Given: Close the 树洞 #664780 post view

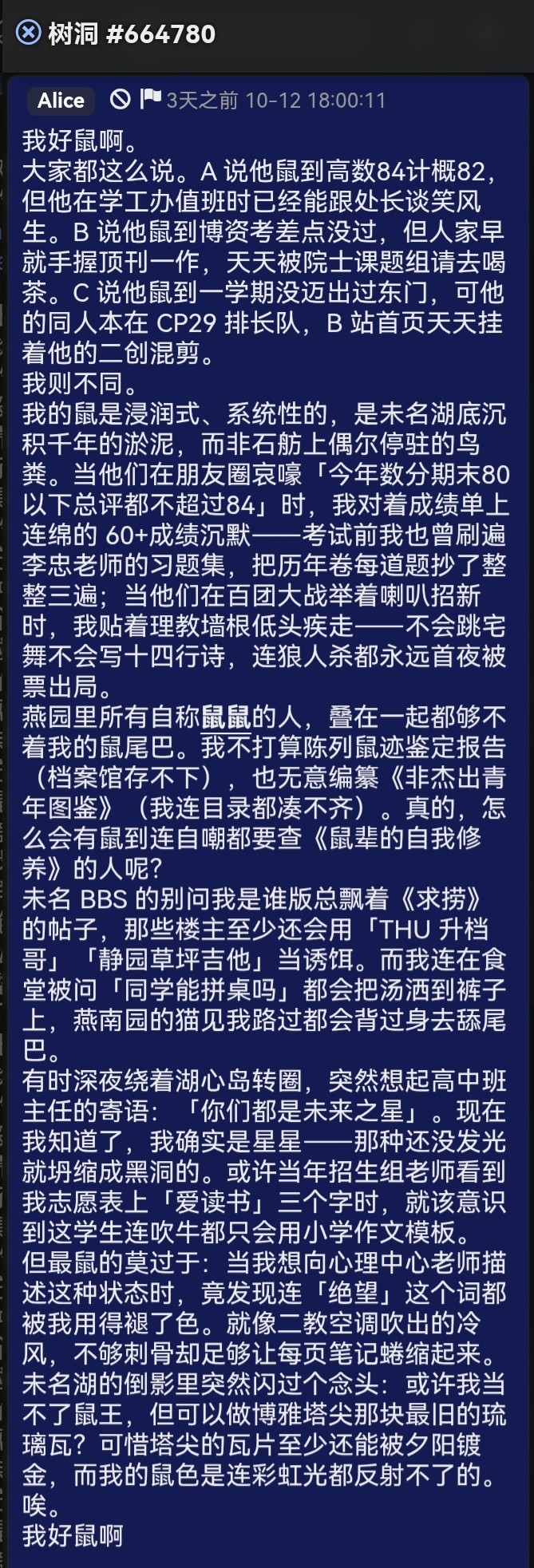Looking at the screenshot, I should point(28,33).
